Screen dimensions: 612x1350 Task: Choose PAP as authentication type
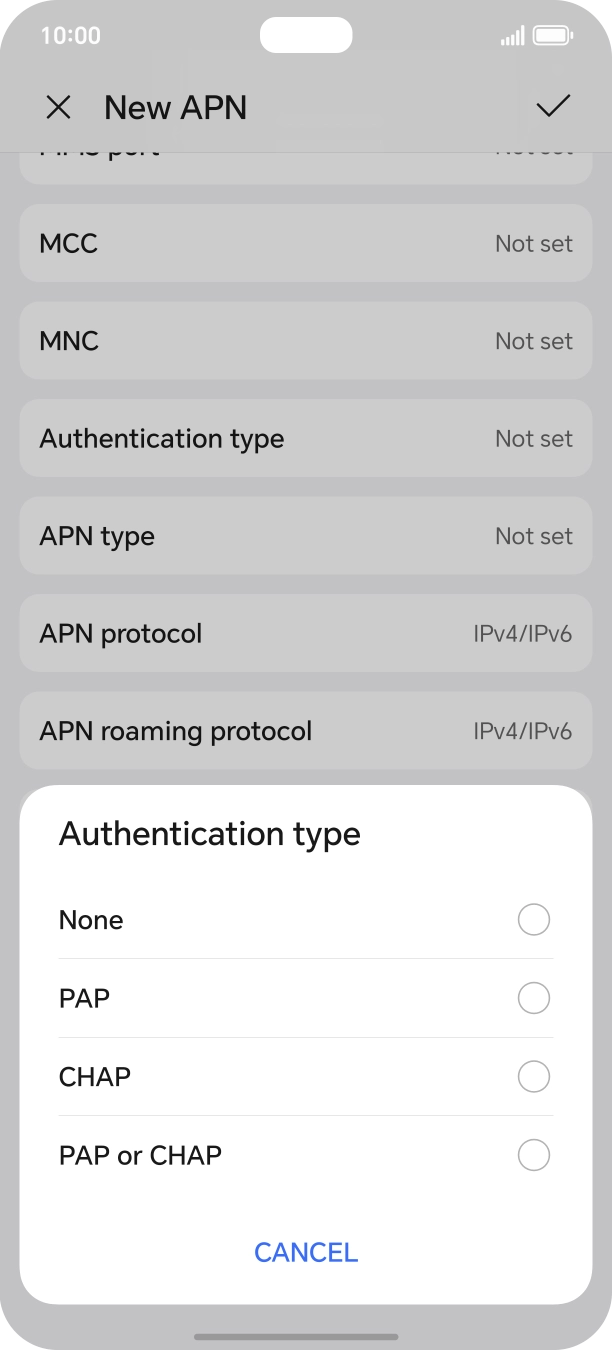coord(305,998)
